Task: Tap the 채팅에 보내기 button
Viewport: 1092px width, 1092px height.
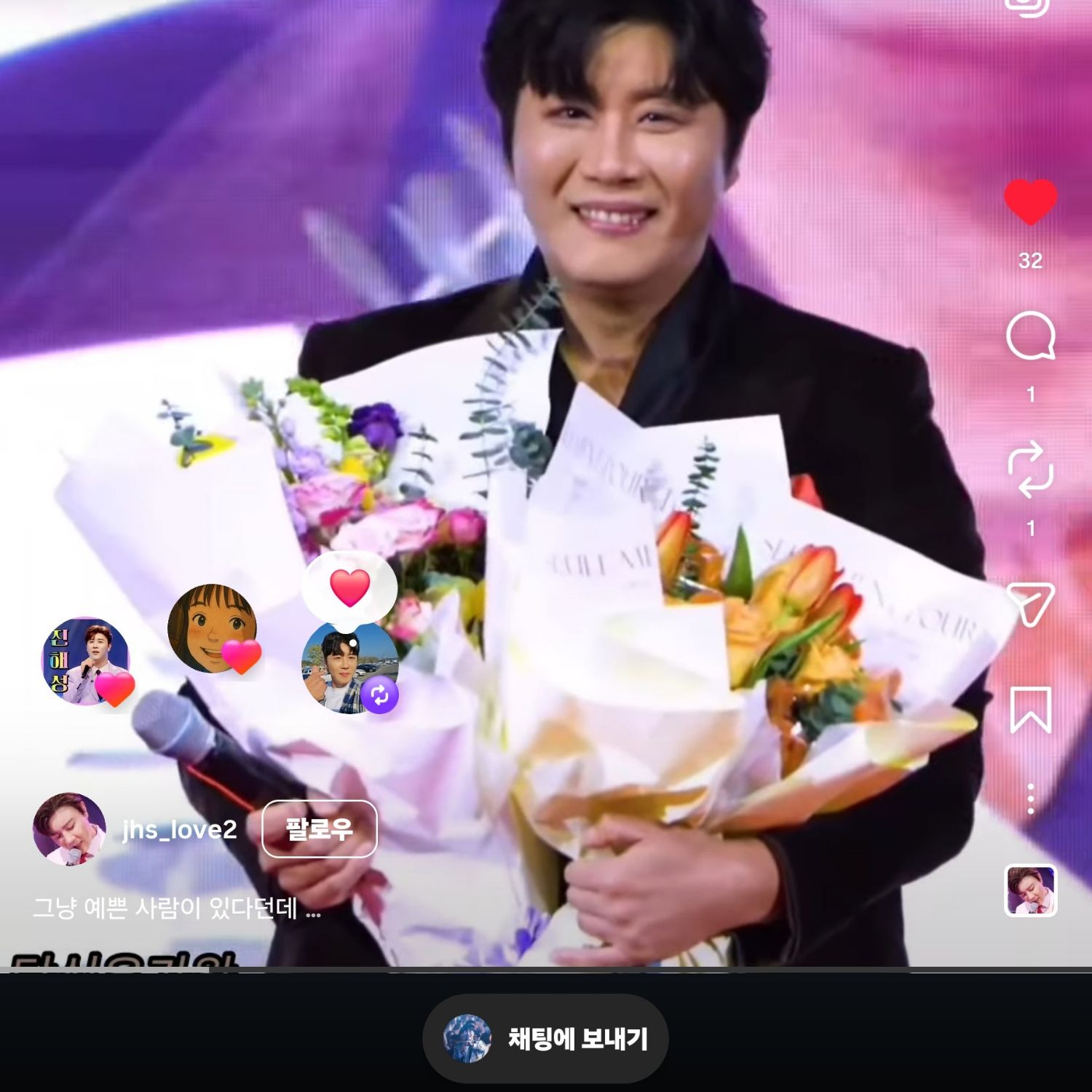Action: pos(546,1039)
